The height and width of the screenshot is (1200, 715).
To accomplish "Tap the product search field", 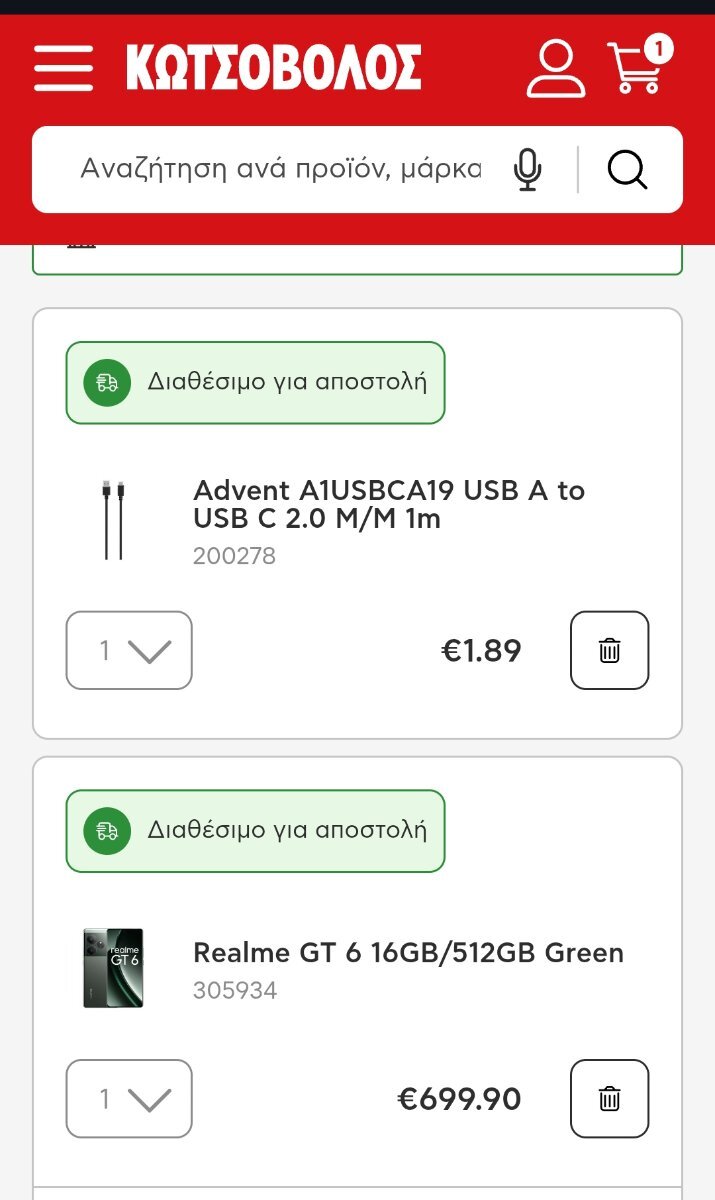I will [x=281, y=169].
